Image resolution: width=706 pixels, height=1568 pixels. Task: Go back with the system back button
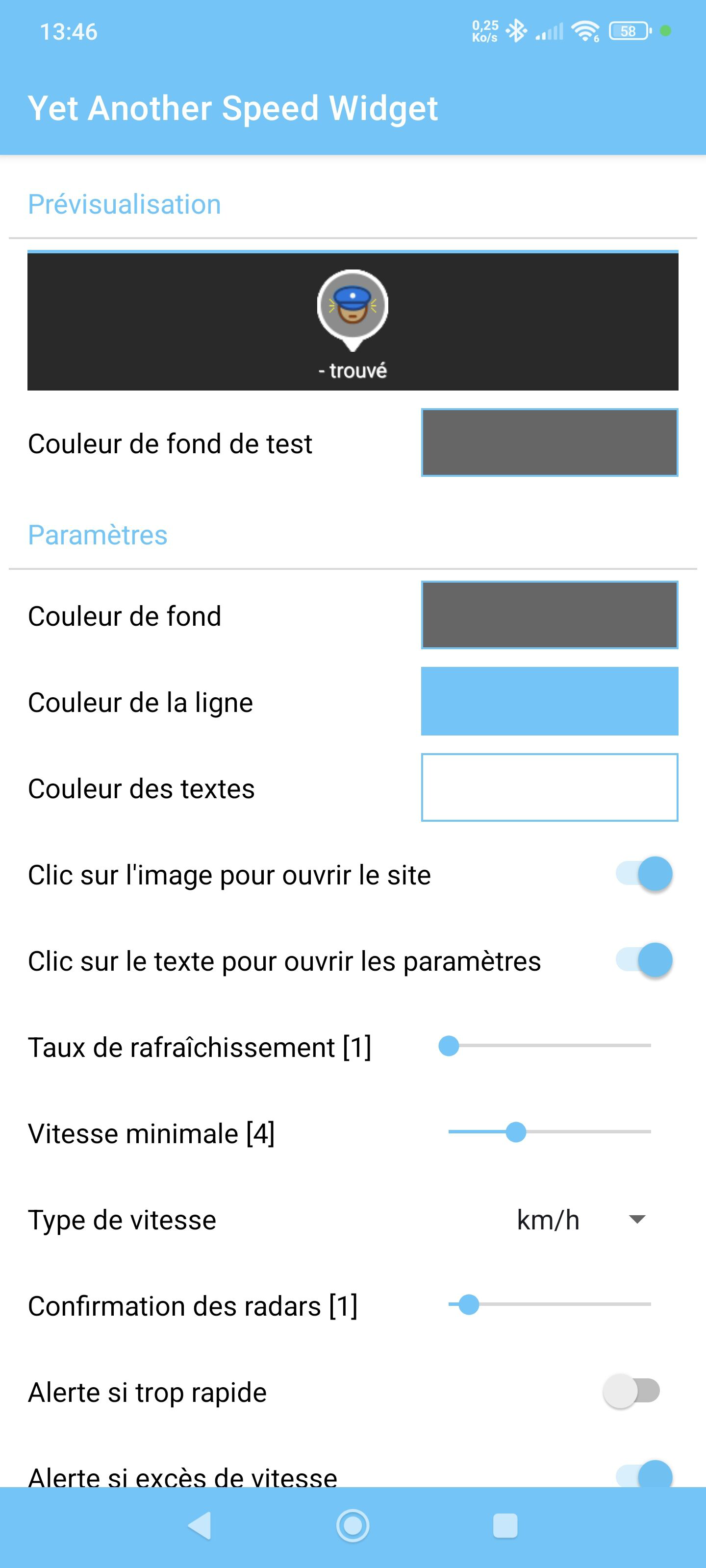pos(200,1525)
